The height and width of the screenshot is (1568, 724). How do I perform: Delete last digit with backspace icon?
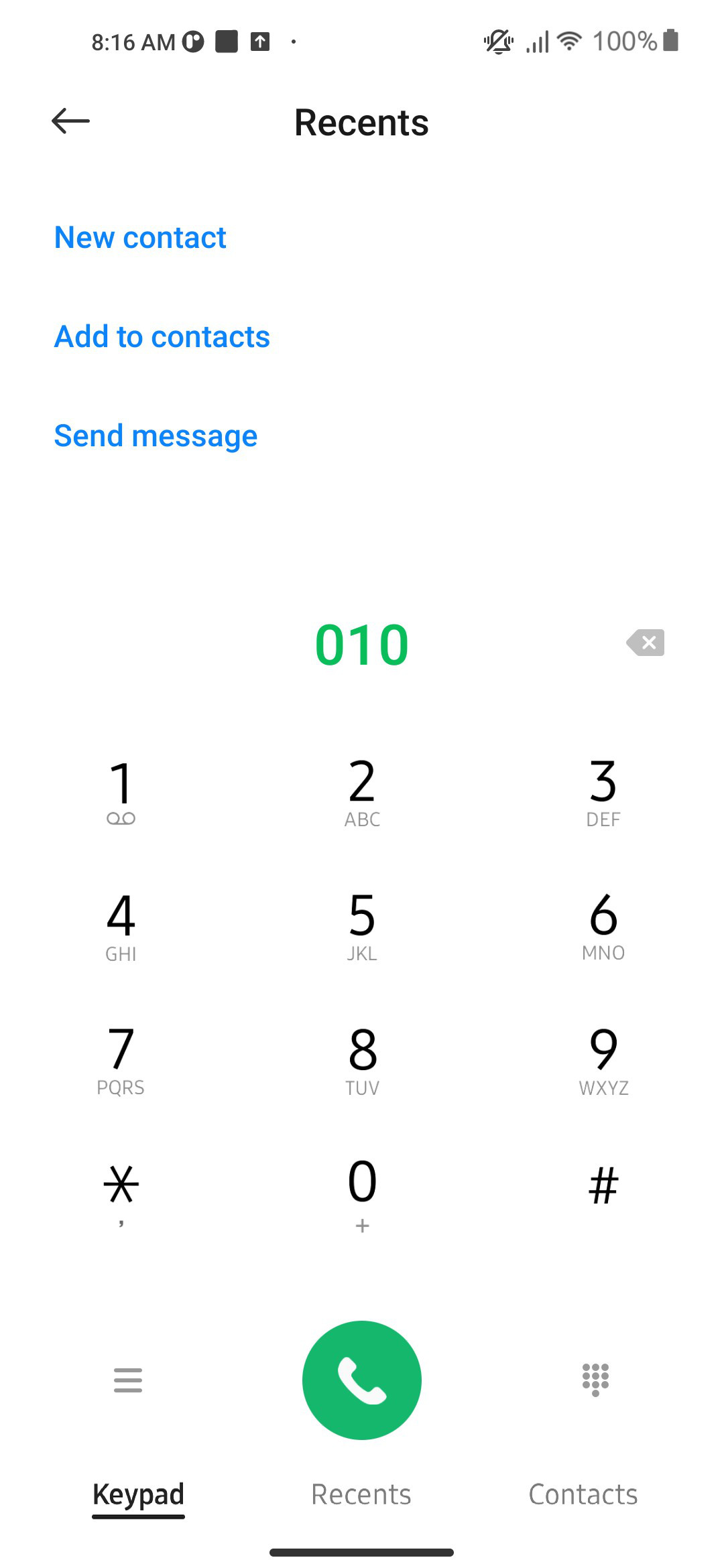click(x=645, y=643)
